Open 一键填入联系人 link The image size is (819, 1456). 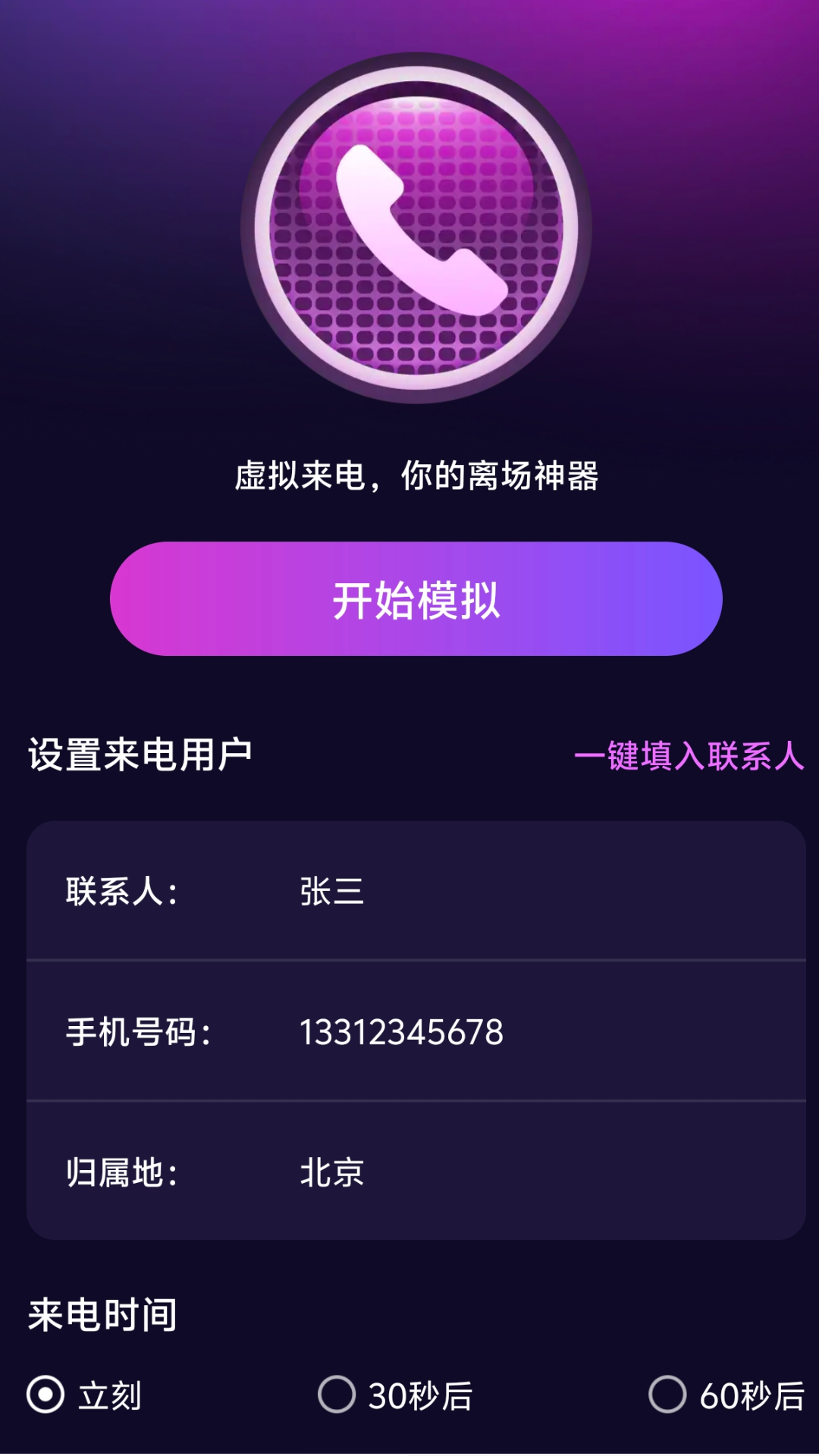pos(689,756)
